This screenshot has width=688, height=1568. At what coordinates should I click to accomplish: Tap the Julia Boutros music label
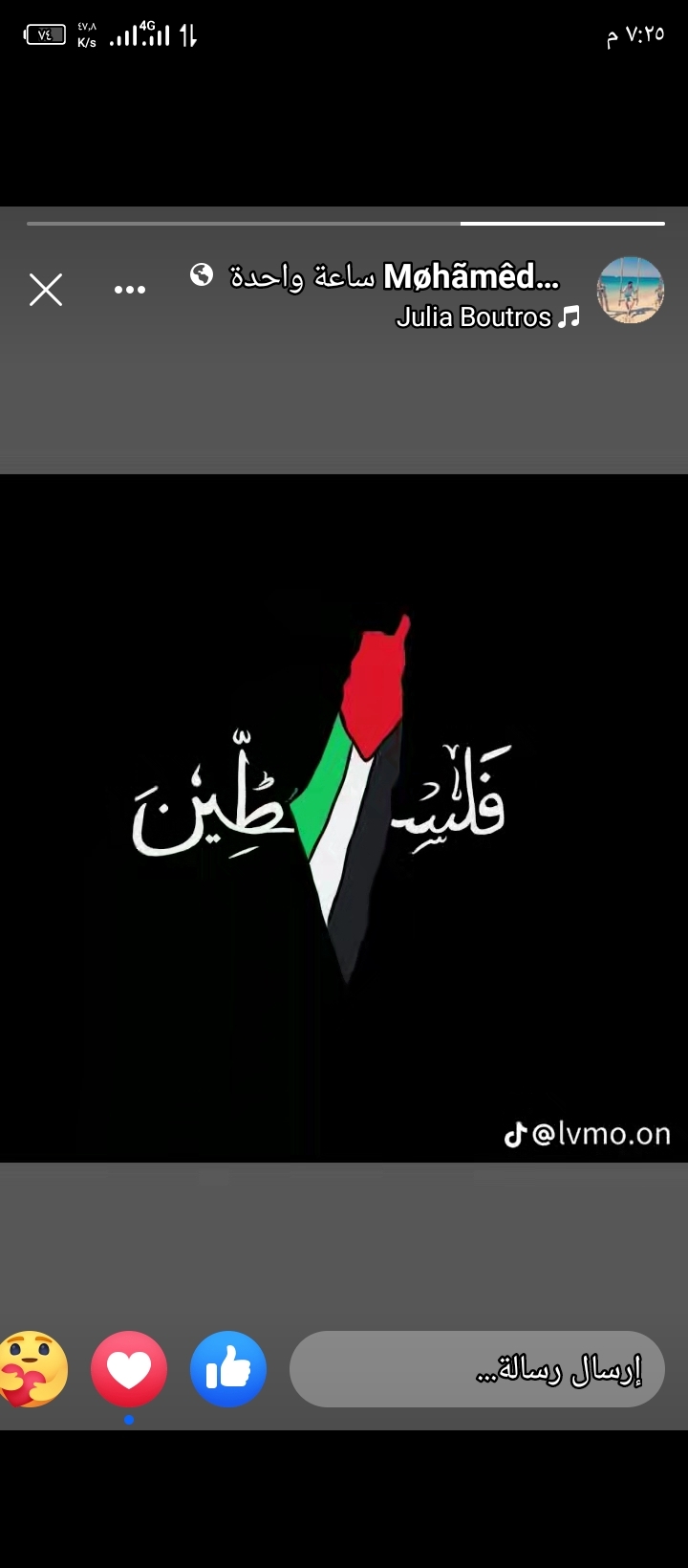[487, 317]
